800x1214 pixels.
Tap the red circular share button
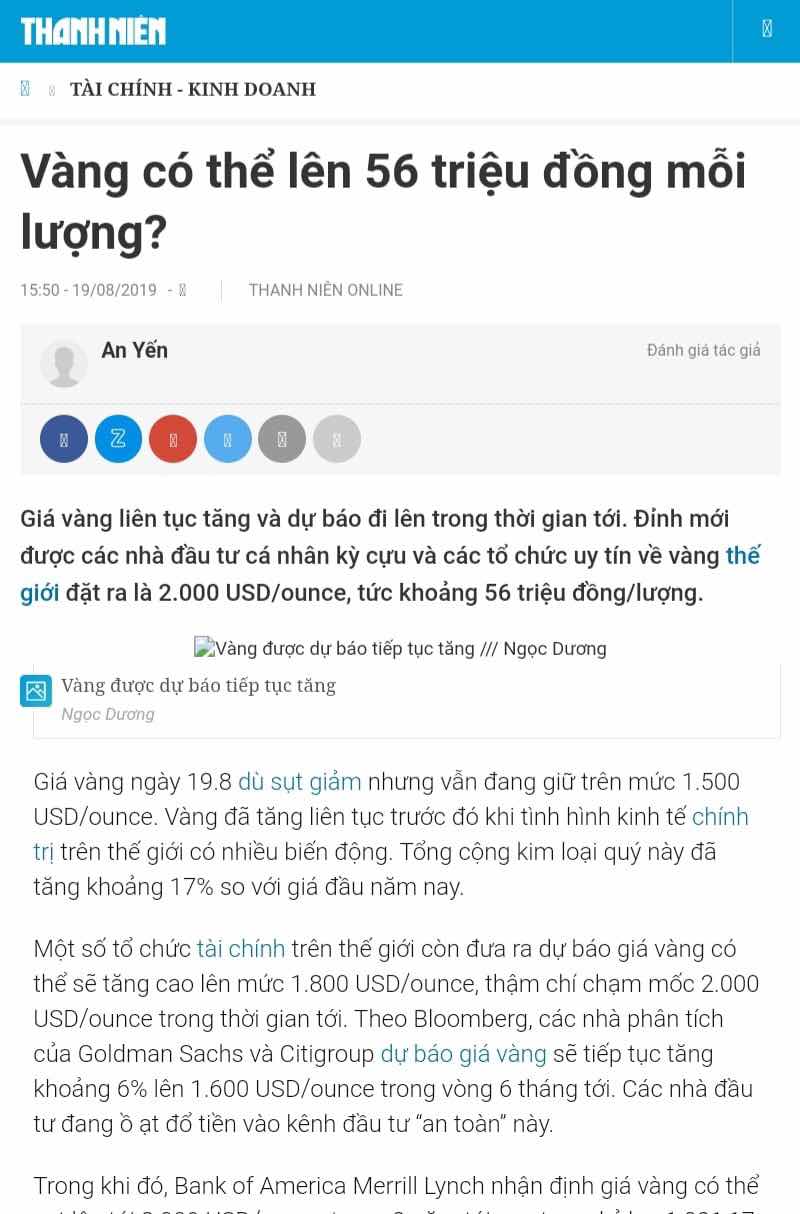(x=173, y=439)
